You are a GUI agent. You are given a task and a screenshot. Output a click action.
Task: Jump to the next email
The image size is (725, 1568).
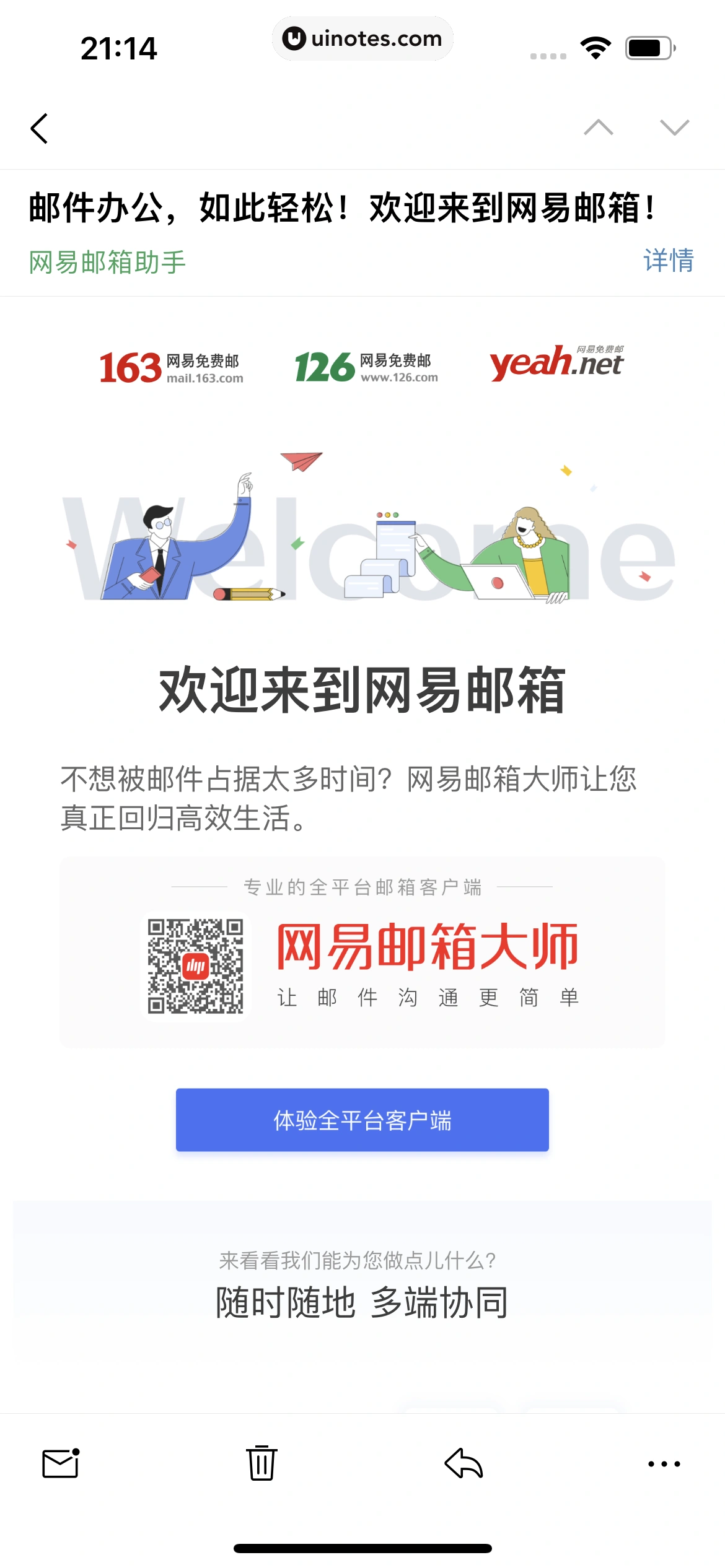(674, 128)
